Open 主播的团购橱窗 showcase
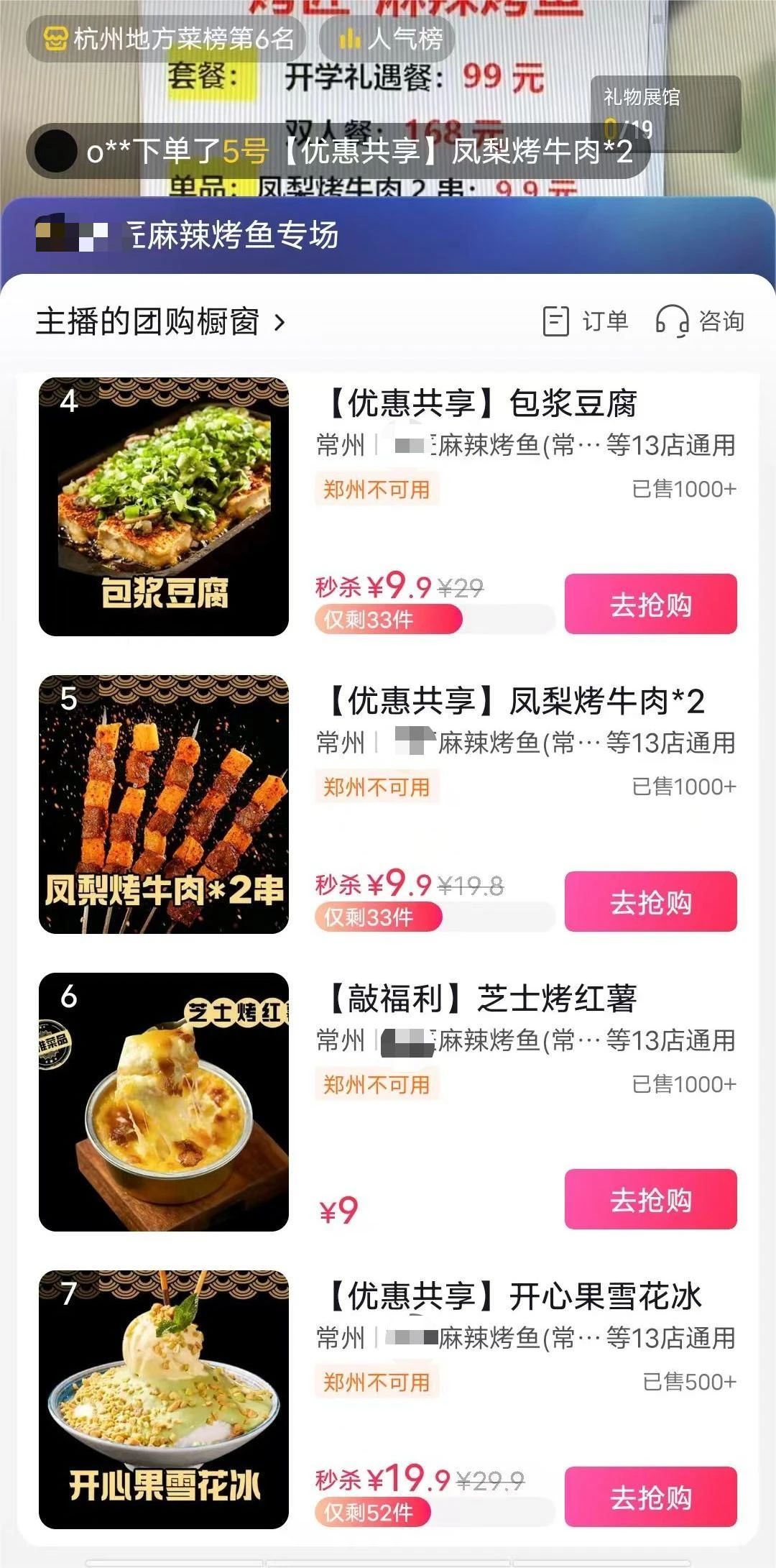The image size is (776, 1568). click(161, 321)
